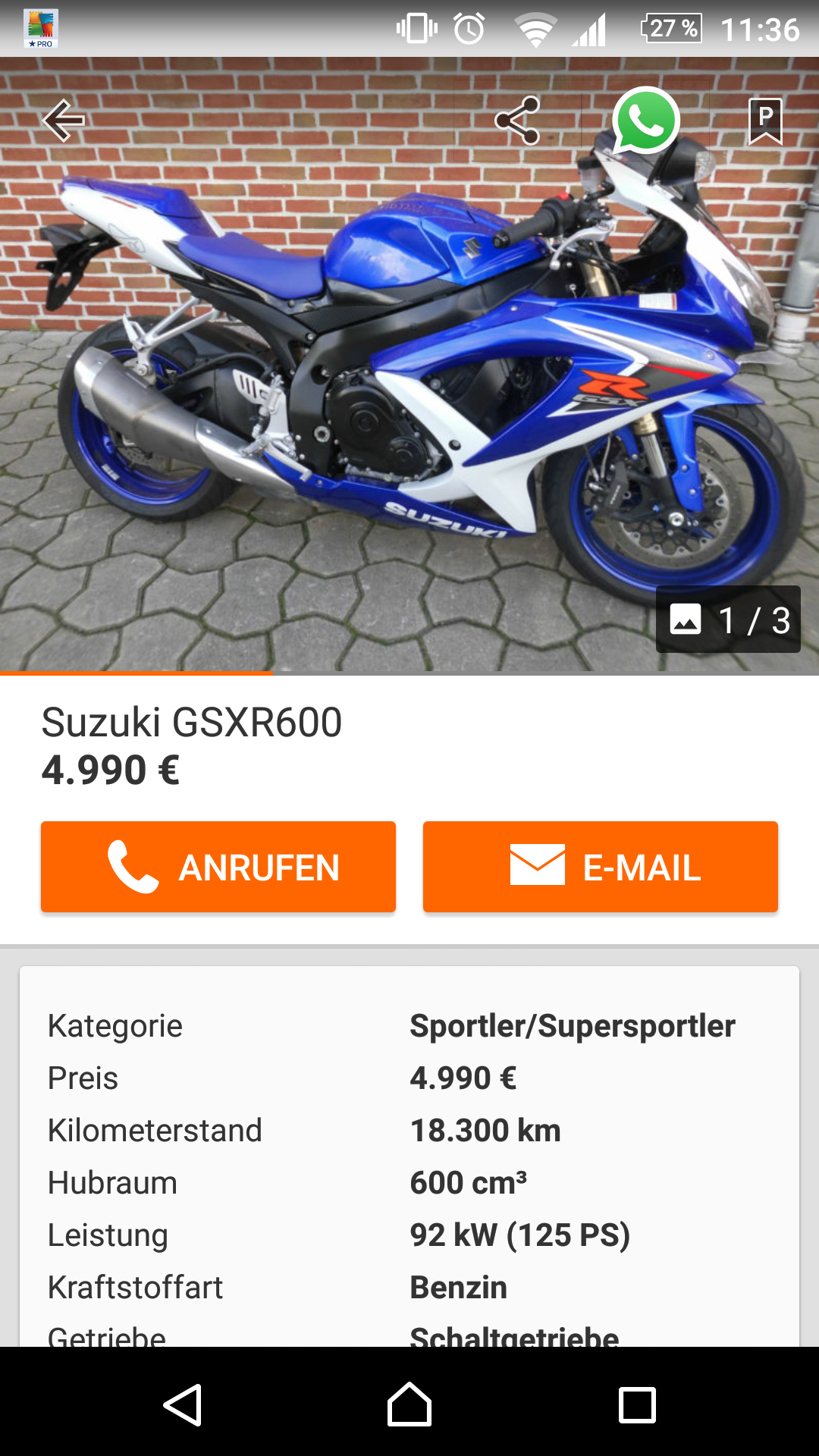Open the recent apps overview
This screenshot has height=1456, width=819.
click(637, 1405)
